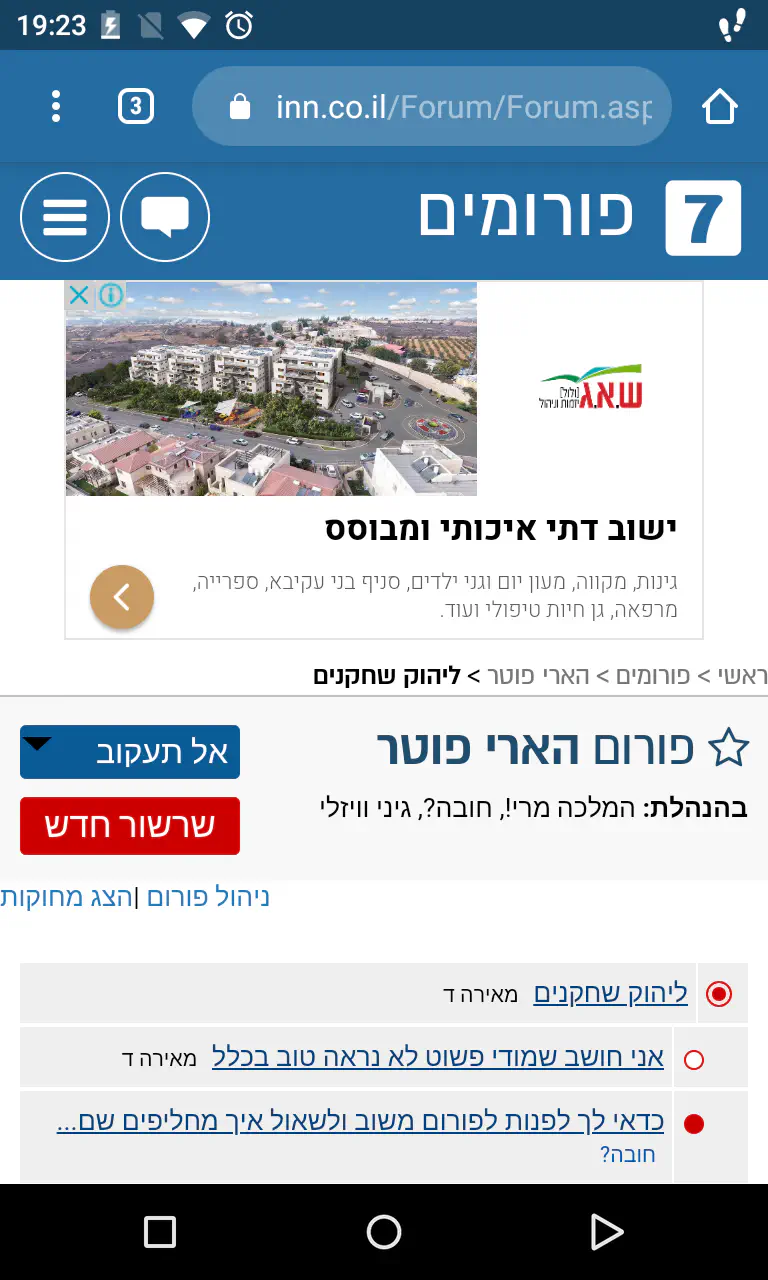Open the ניהול פורום link
This screenshot has height=1280, width=768.
click(208, 897)
